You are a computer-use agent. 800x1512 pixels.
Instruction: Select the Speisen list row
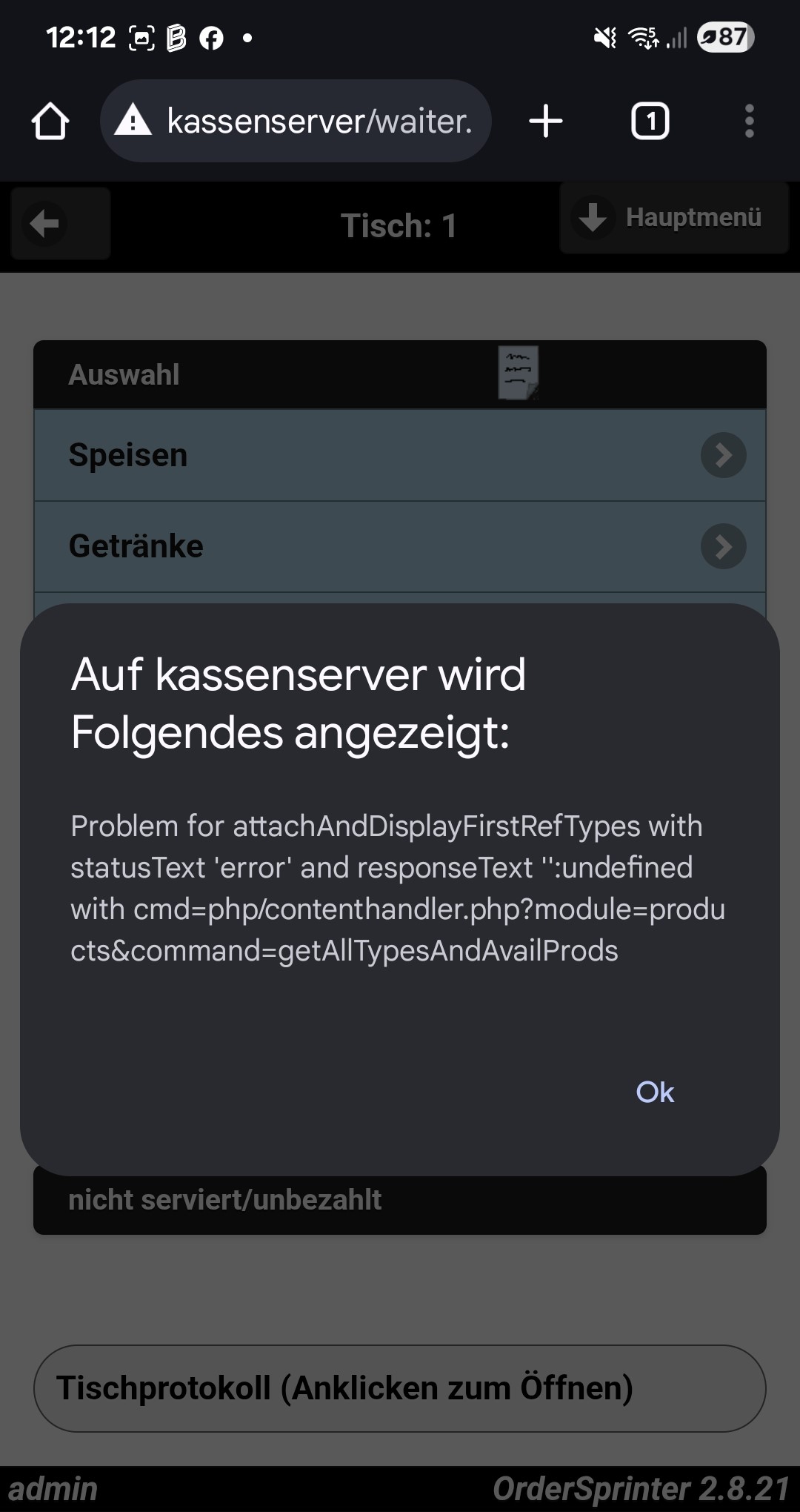pos(296,455)
